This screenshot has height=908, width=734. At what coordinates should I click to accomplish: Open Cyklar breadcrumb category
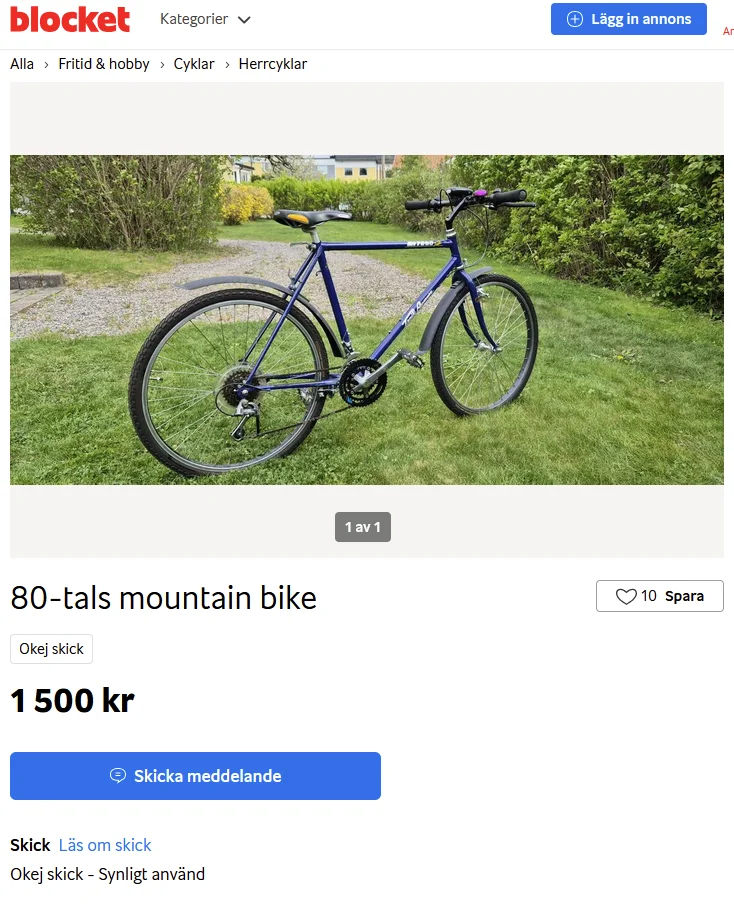tap(194, 64)
